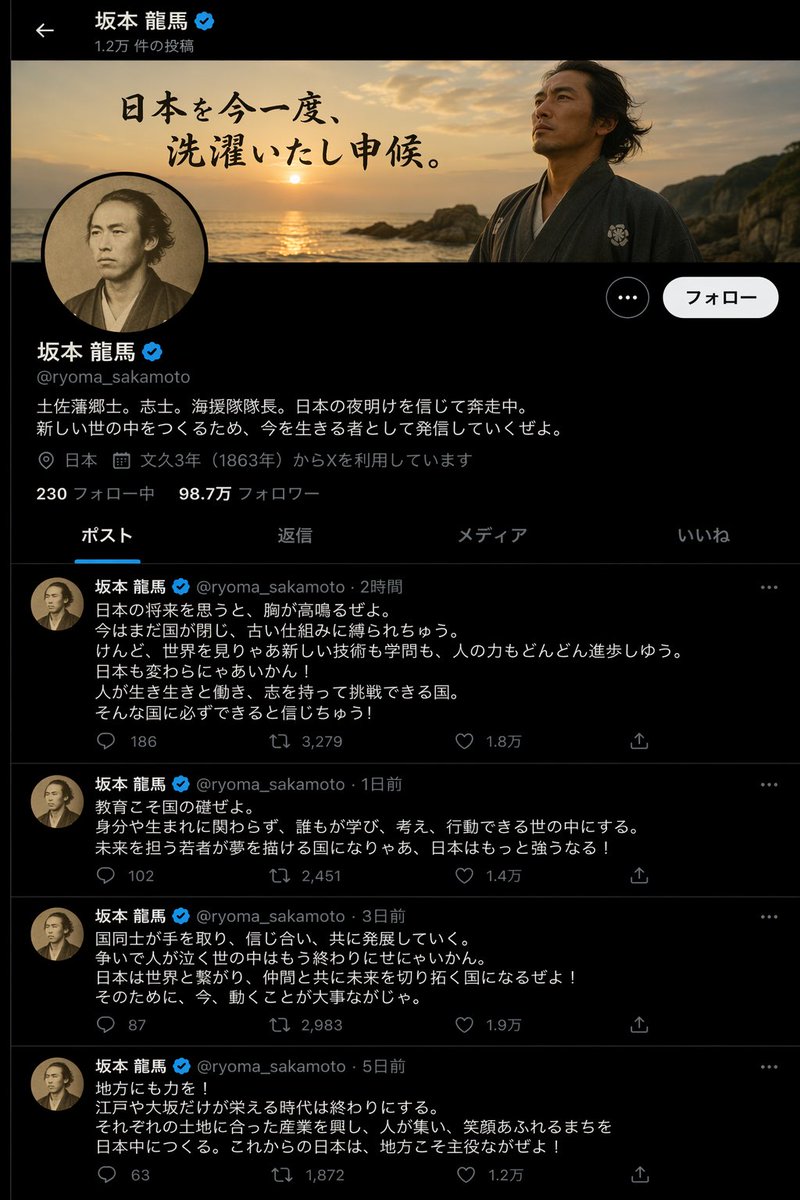The image size is (800, 1200).
Task: Go back using the arrow icon
Action: tap(44, 30)
